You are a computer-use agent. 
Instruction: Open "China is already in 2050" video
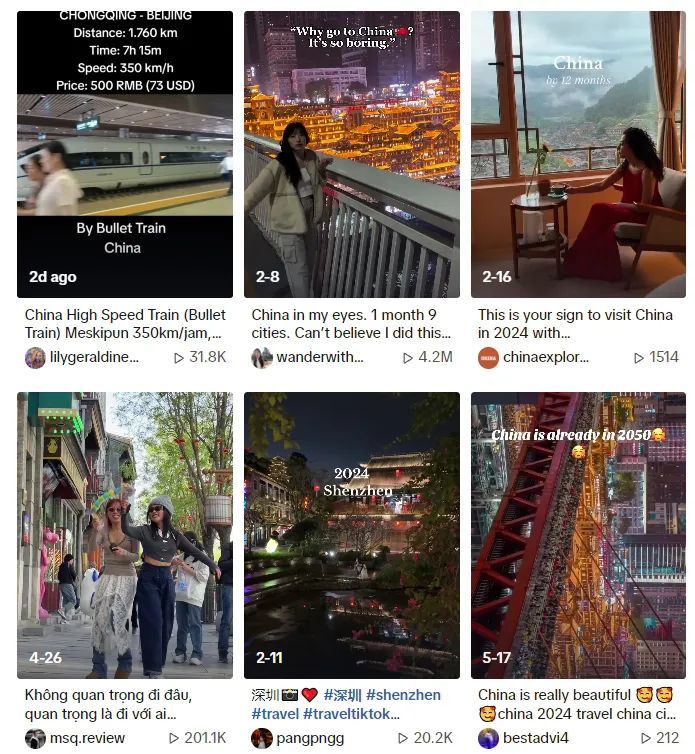[x=578, y=535]
